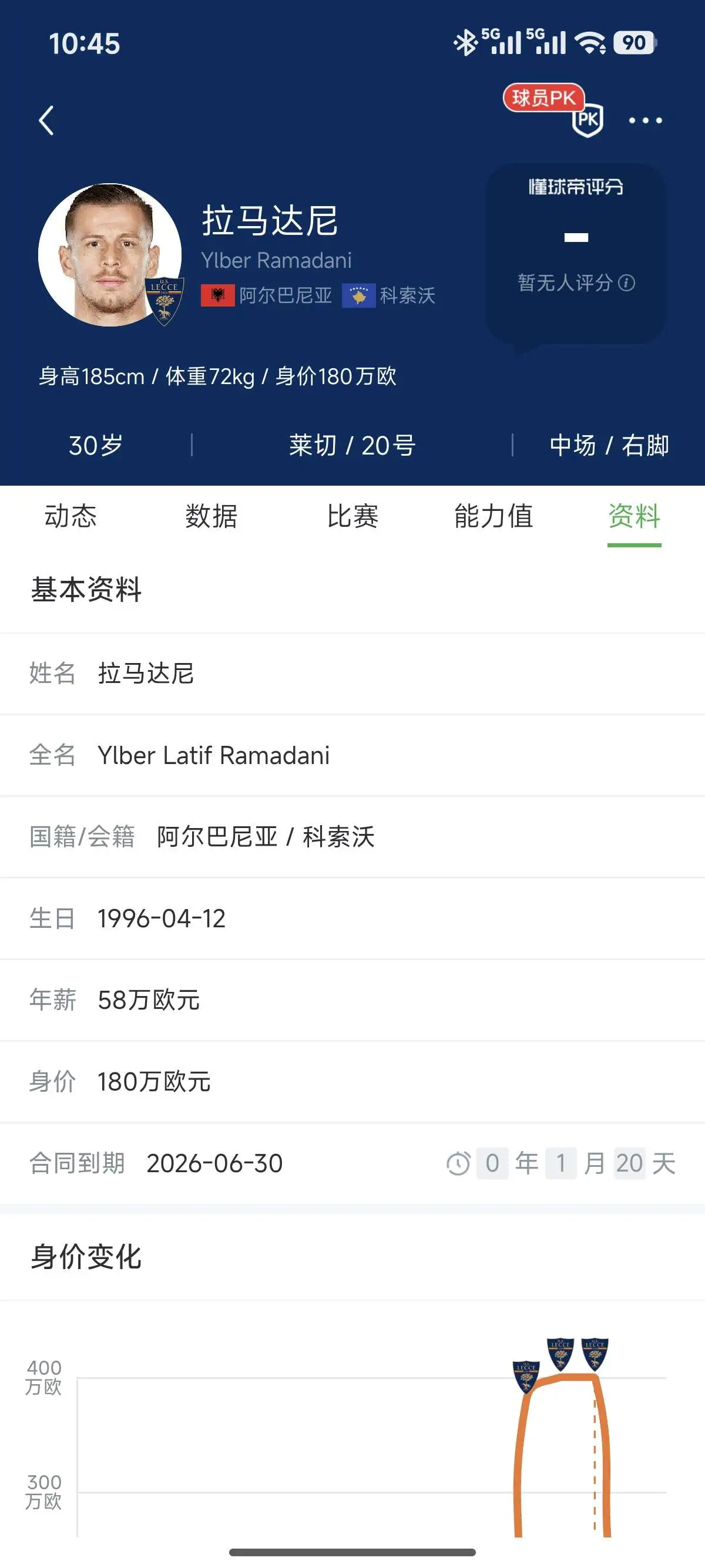The width and height of the screenshot is (705, 1568).
Task: Select the 资料 tab
Action: 634,517
